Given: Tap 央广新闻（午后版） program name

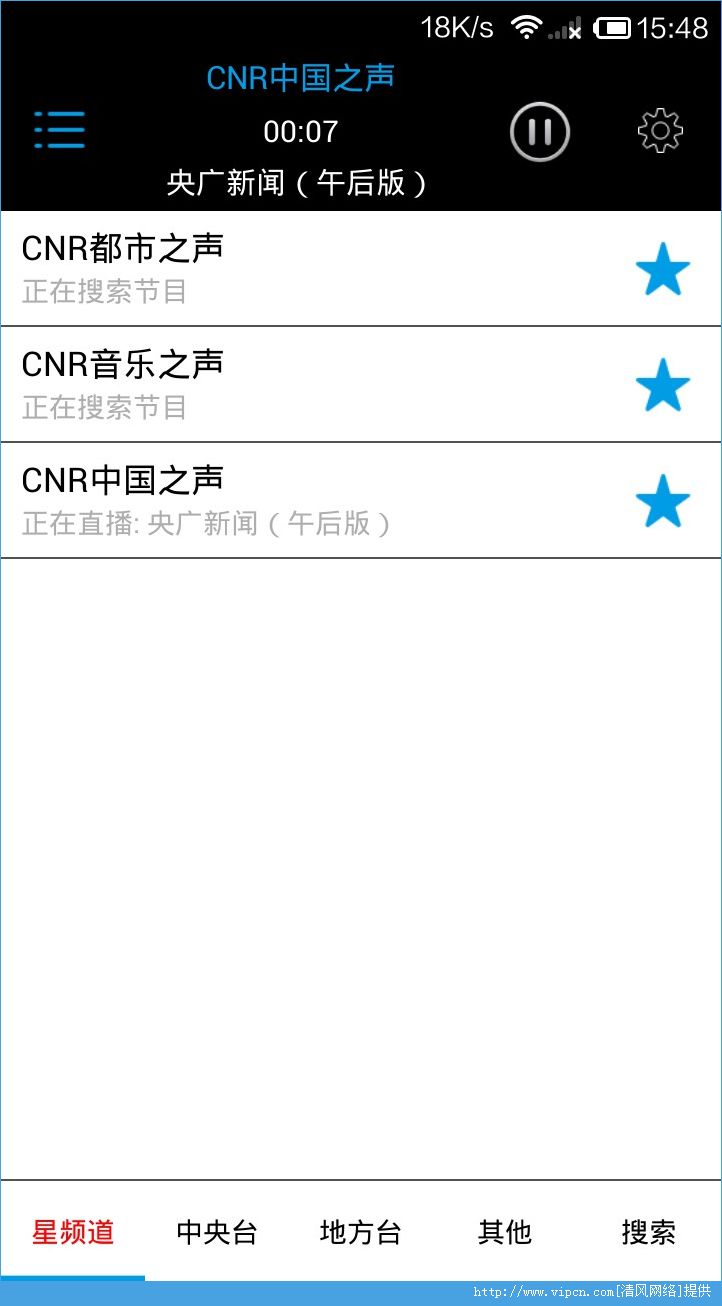Looking at the screenshot, I should [300, 184].
